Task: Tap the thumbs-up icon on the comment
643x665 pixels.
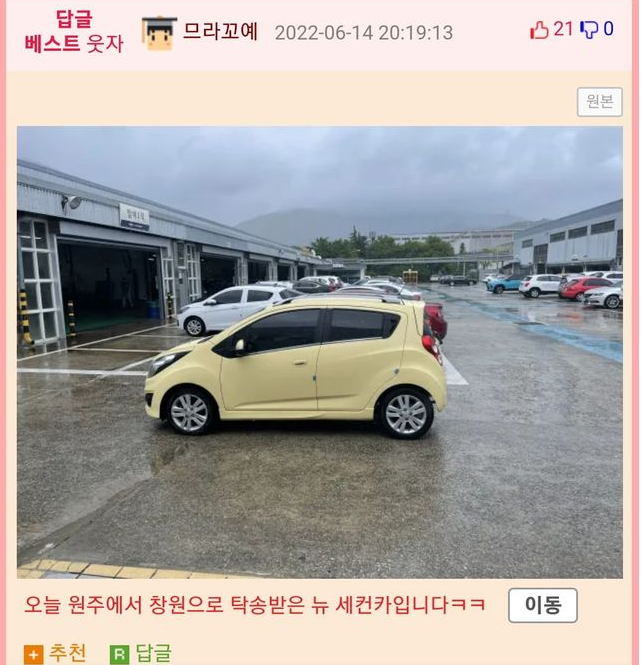Action: [539, 30]
